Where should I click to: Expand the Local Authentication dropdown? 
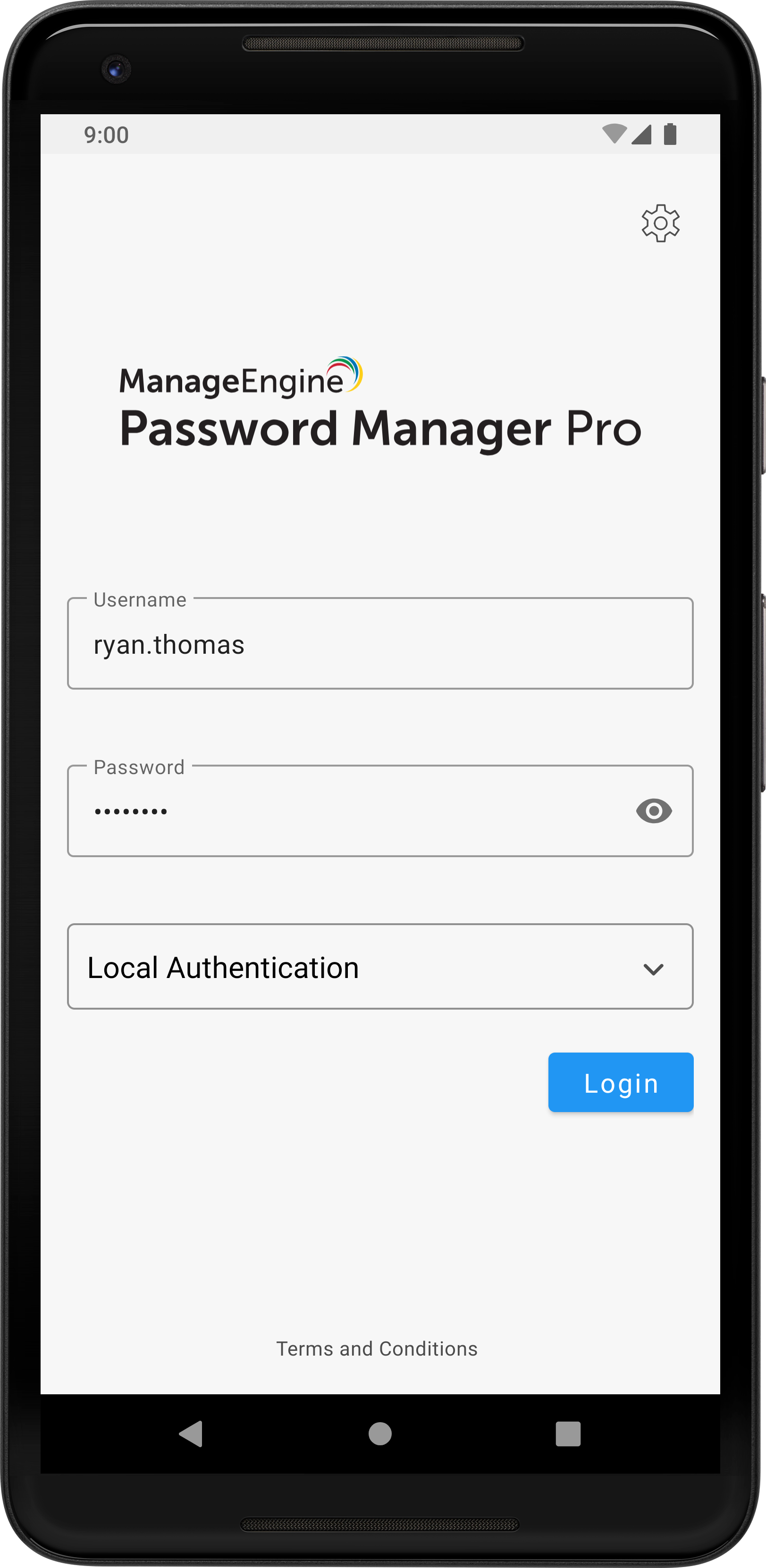[x=379, y=967]
